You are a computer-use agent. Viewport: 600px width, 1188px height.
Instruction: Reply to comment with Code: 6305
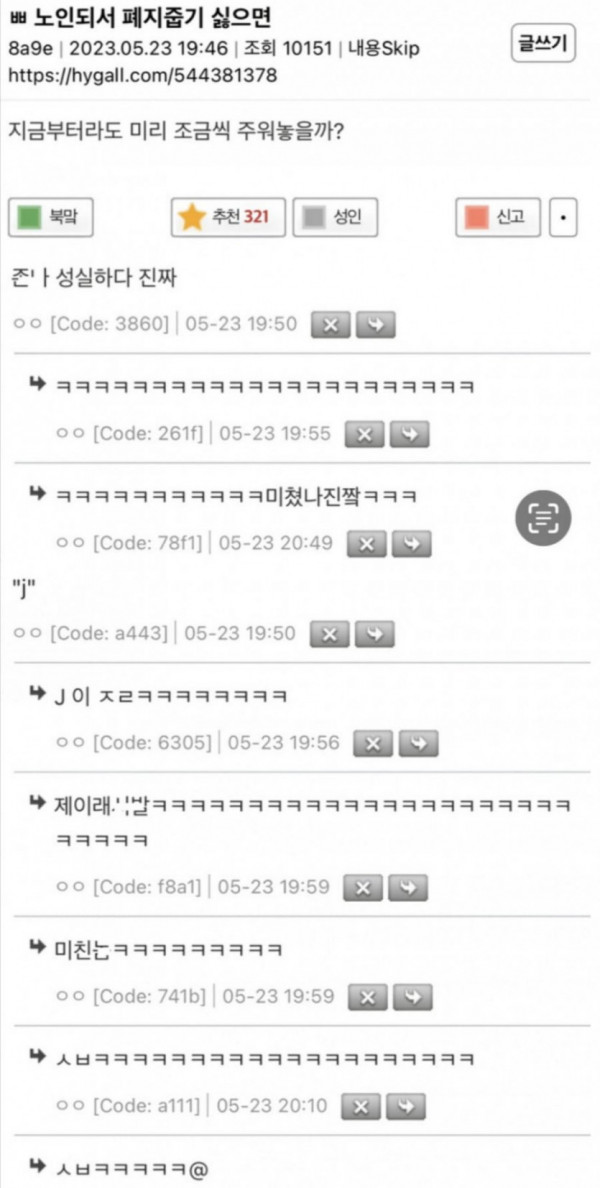(x=418, y=743)
